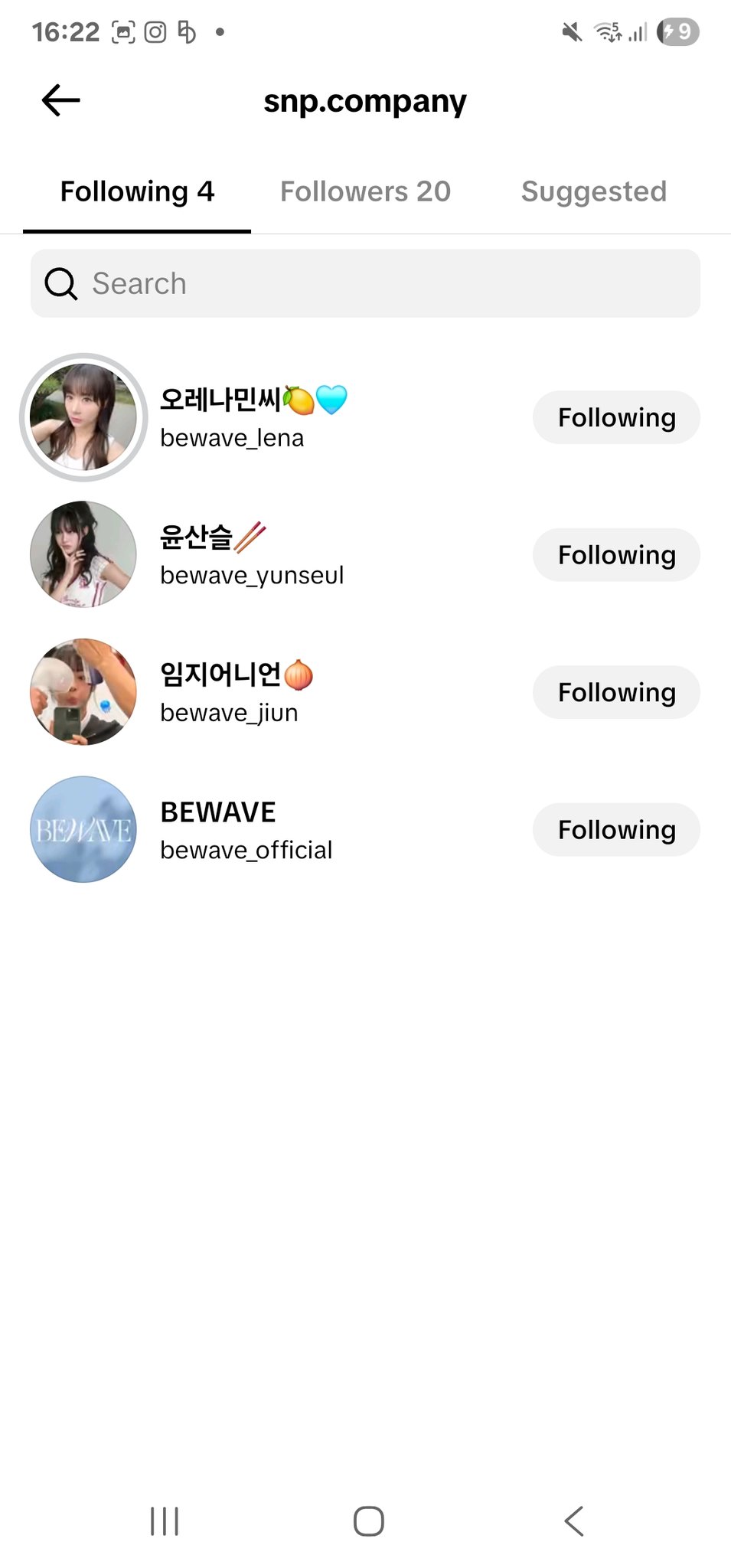
Task: Tap Following button beside bewave_official
Action: (616, 829)
